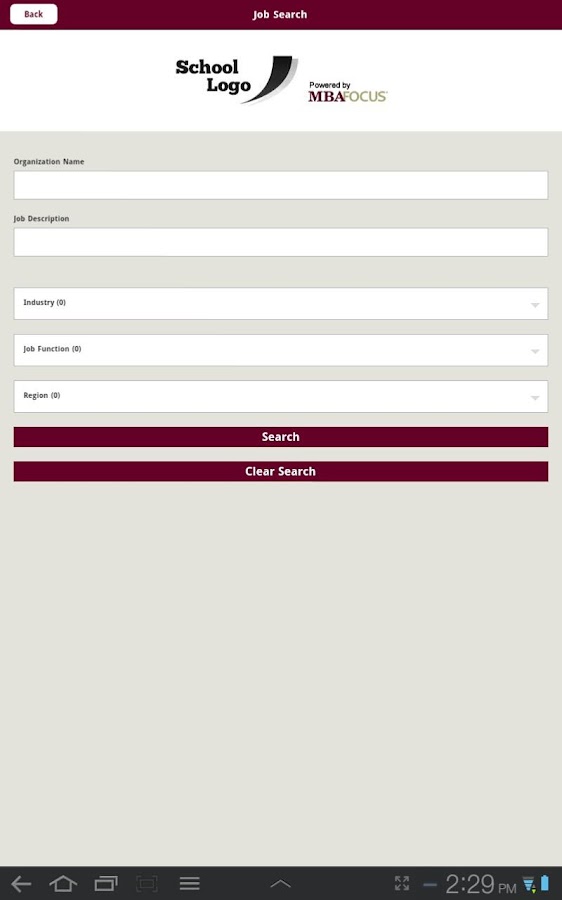Open the recent apps view
Screen dimensions: 562x900
pyautogui.click(x=106, y=883)
